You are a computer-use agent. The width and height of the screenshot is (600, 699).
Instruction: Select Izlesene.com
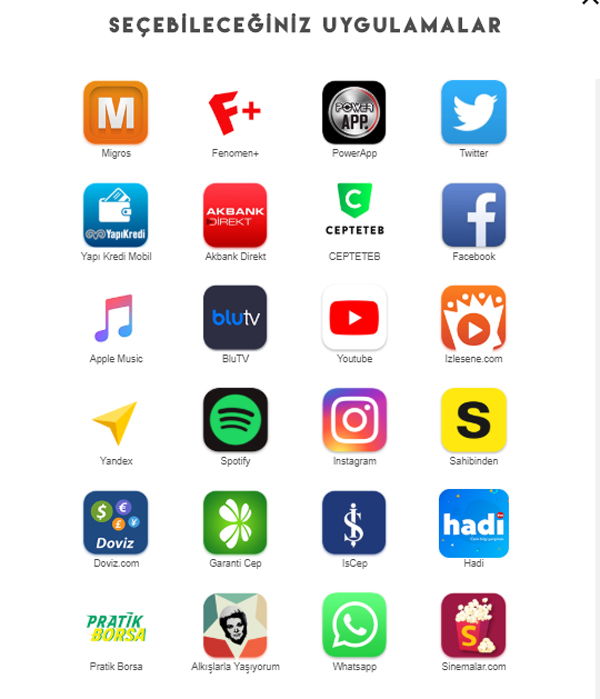pyautogui.click(x=473, y=318)
